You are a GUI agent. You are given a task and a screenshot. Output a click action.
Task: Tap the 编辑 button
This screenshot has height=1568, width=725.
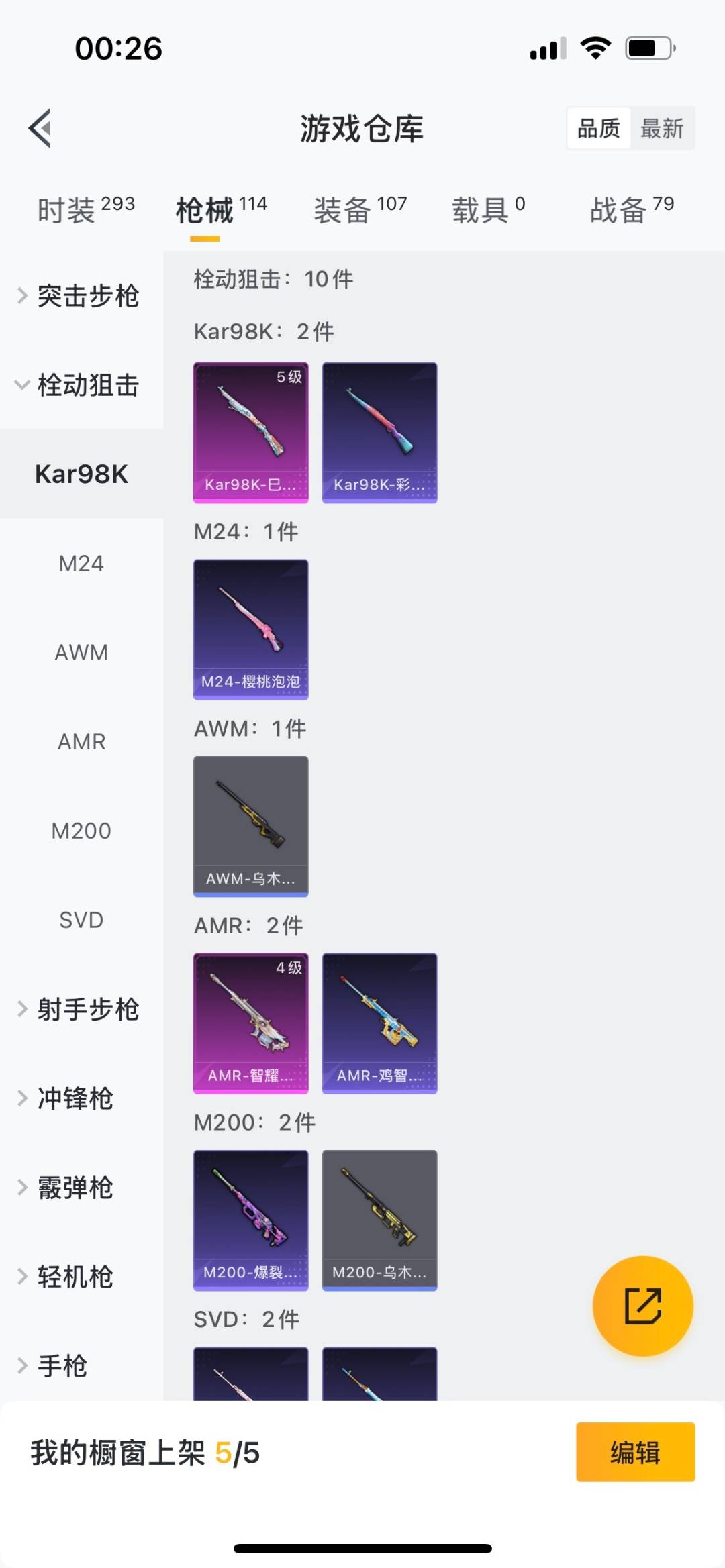coord(635,1453)
